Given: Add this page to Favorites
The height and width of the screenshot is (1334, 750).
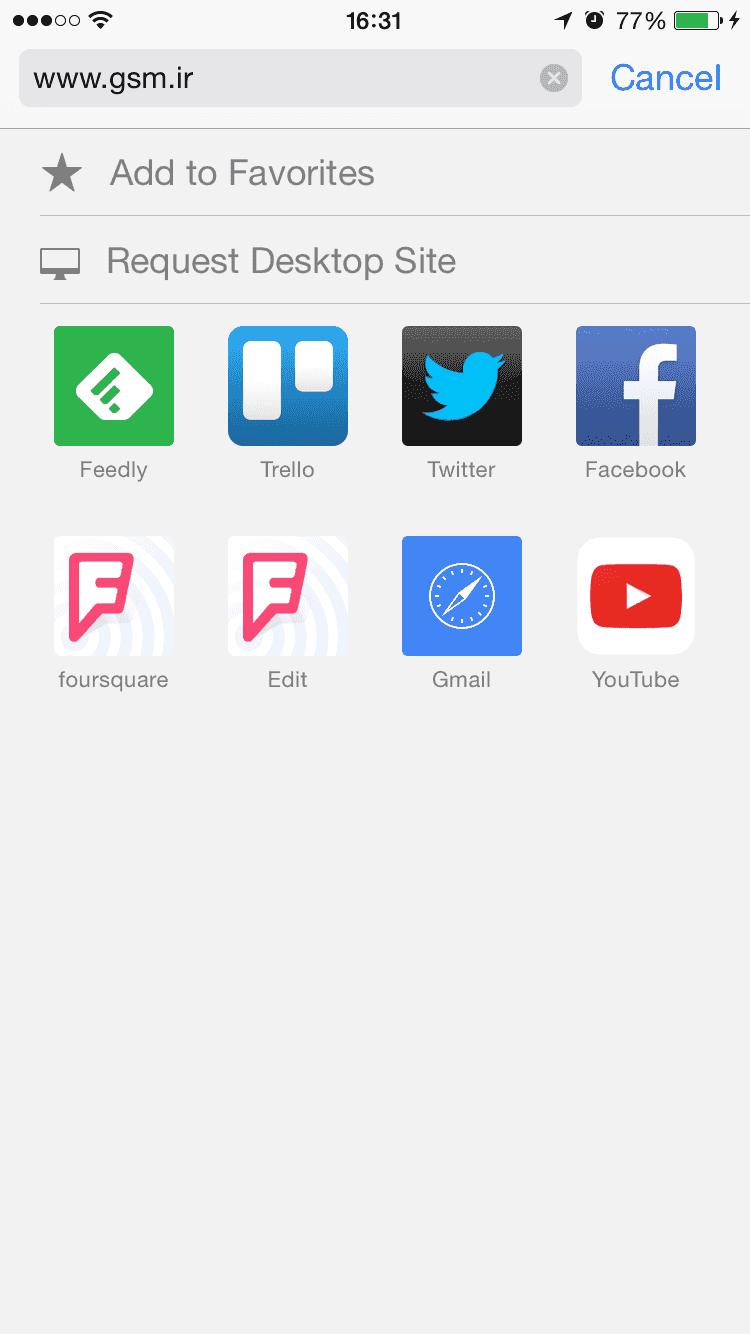Looking at the screenshot, I should (242, 173).
